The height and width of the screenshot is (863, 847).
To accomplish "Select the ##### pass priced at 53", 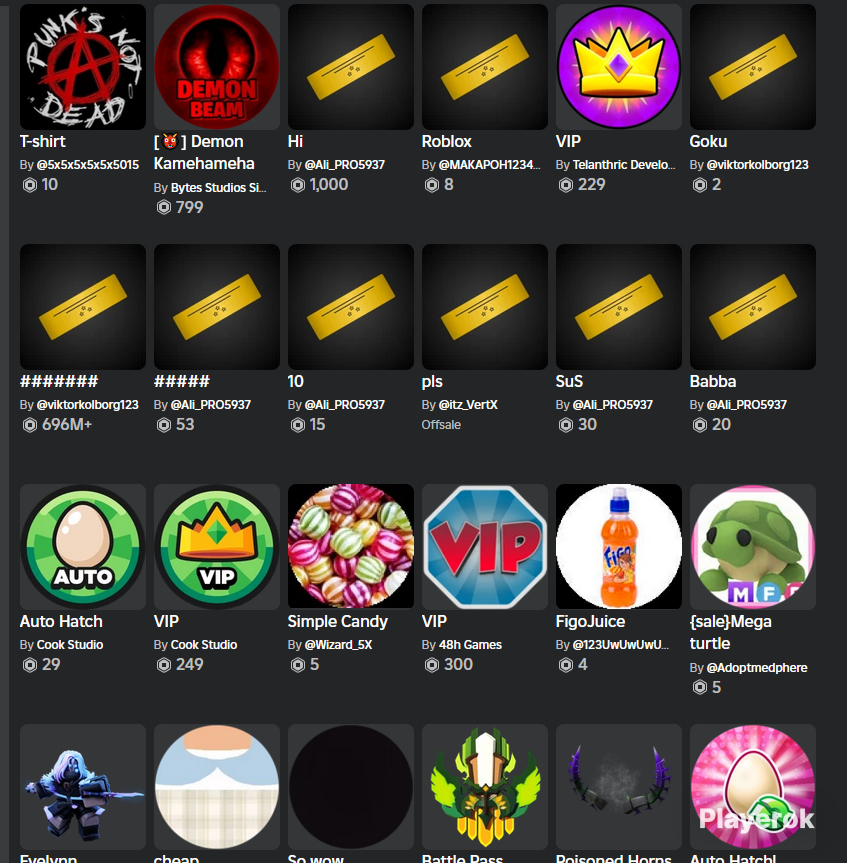I will [217, 307].
